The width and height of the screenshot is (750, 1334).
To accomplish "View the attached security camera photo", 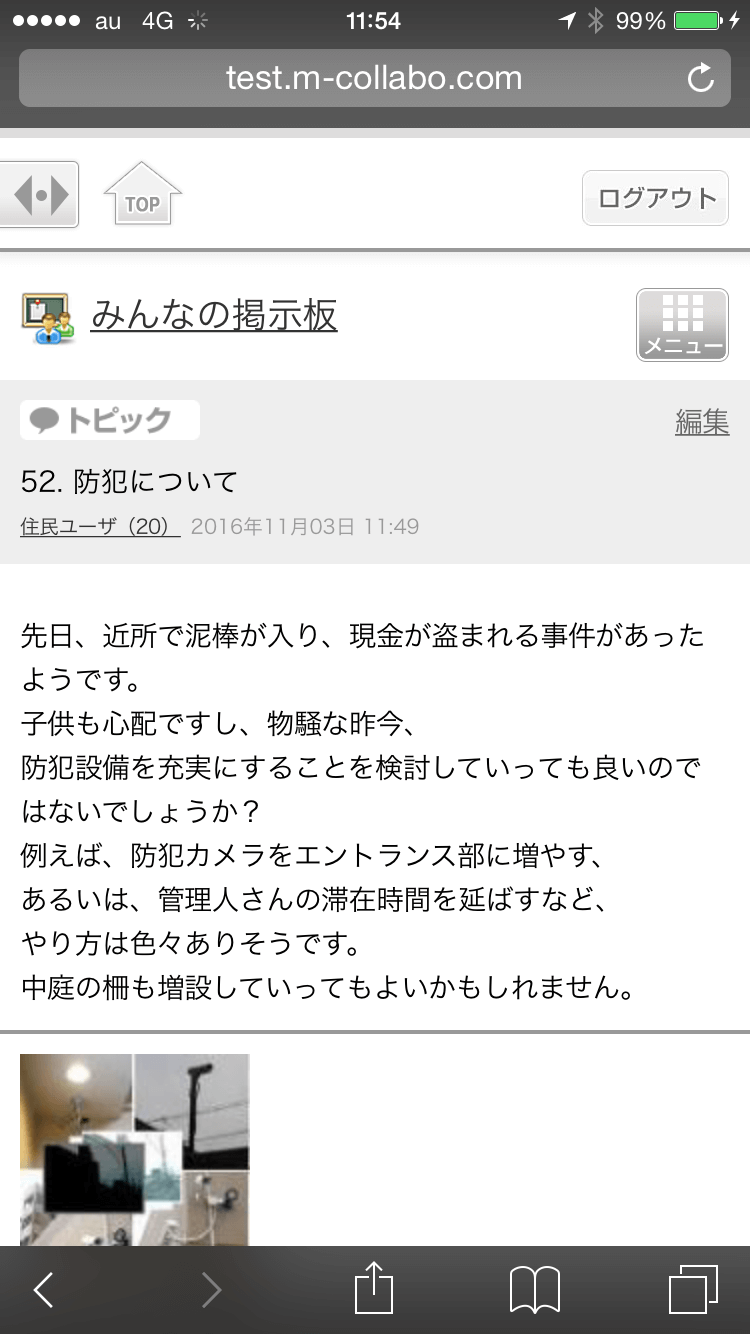I will click(x=135, y=1148).
